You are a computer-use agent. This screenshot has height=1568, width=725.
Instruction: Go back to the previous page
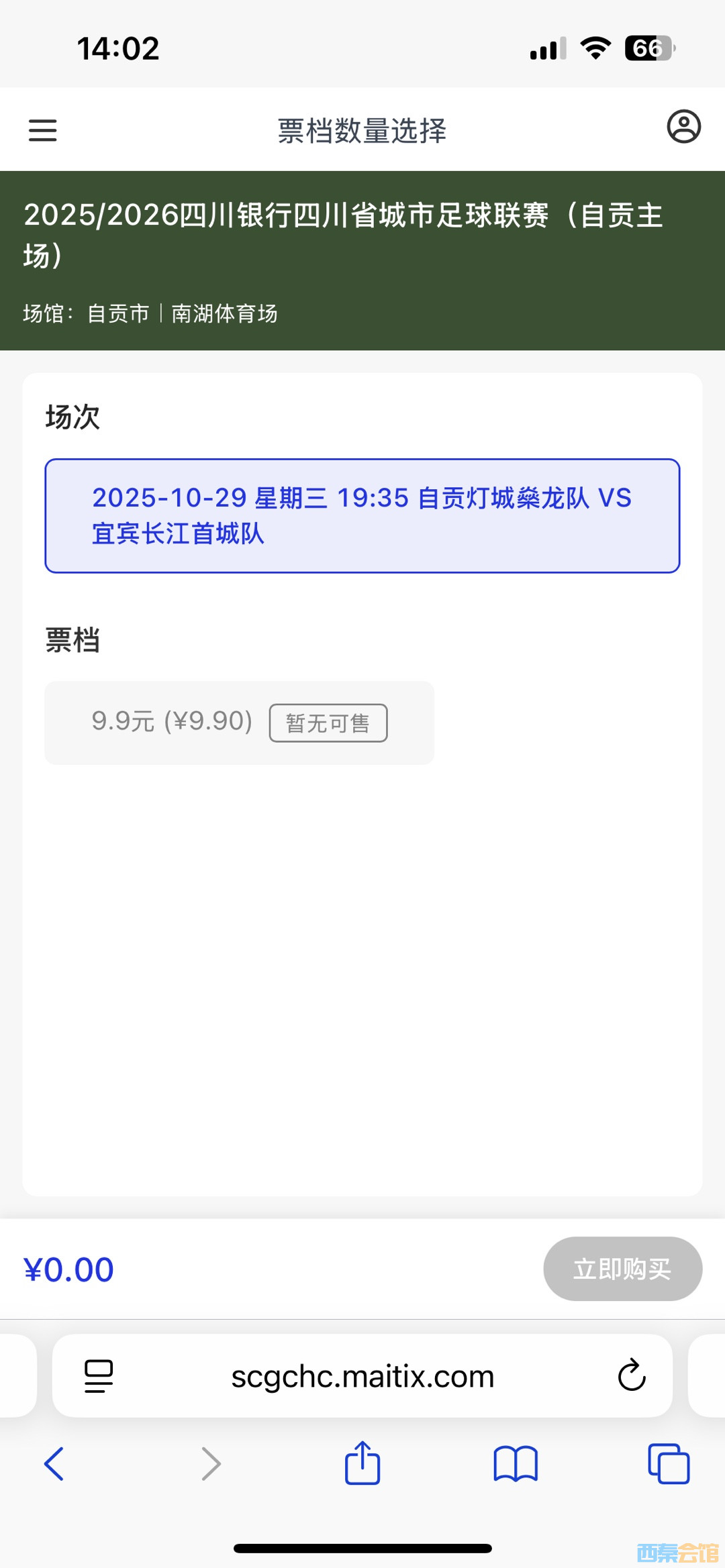click(54, 1463)
